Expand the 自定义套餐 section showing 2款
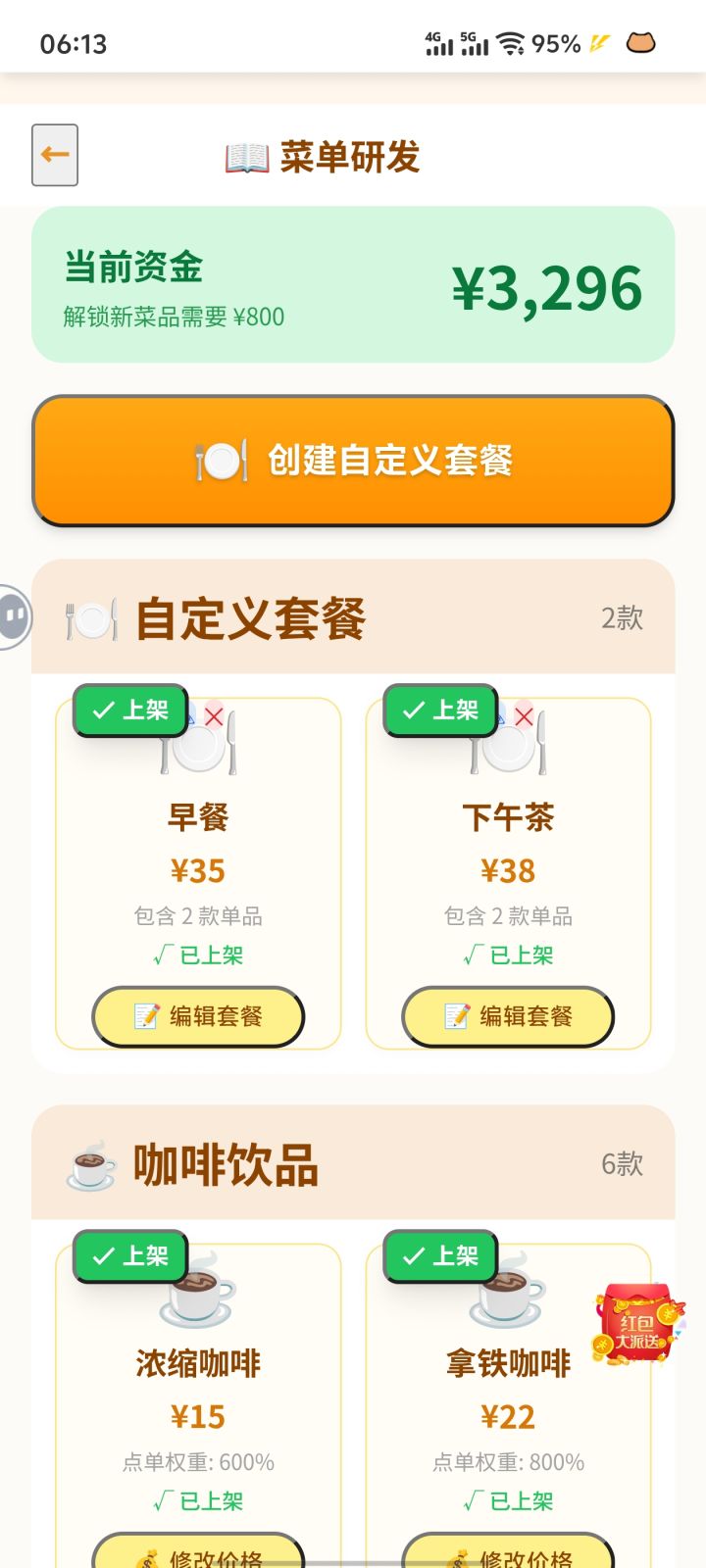This screenshot has height=1568, width=706. (621, 617)
